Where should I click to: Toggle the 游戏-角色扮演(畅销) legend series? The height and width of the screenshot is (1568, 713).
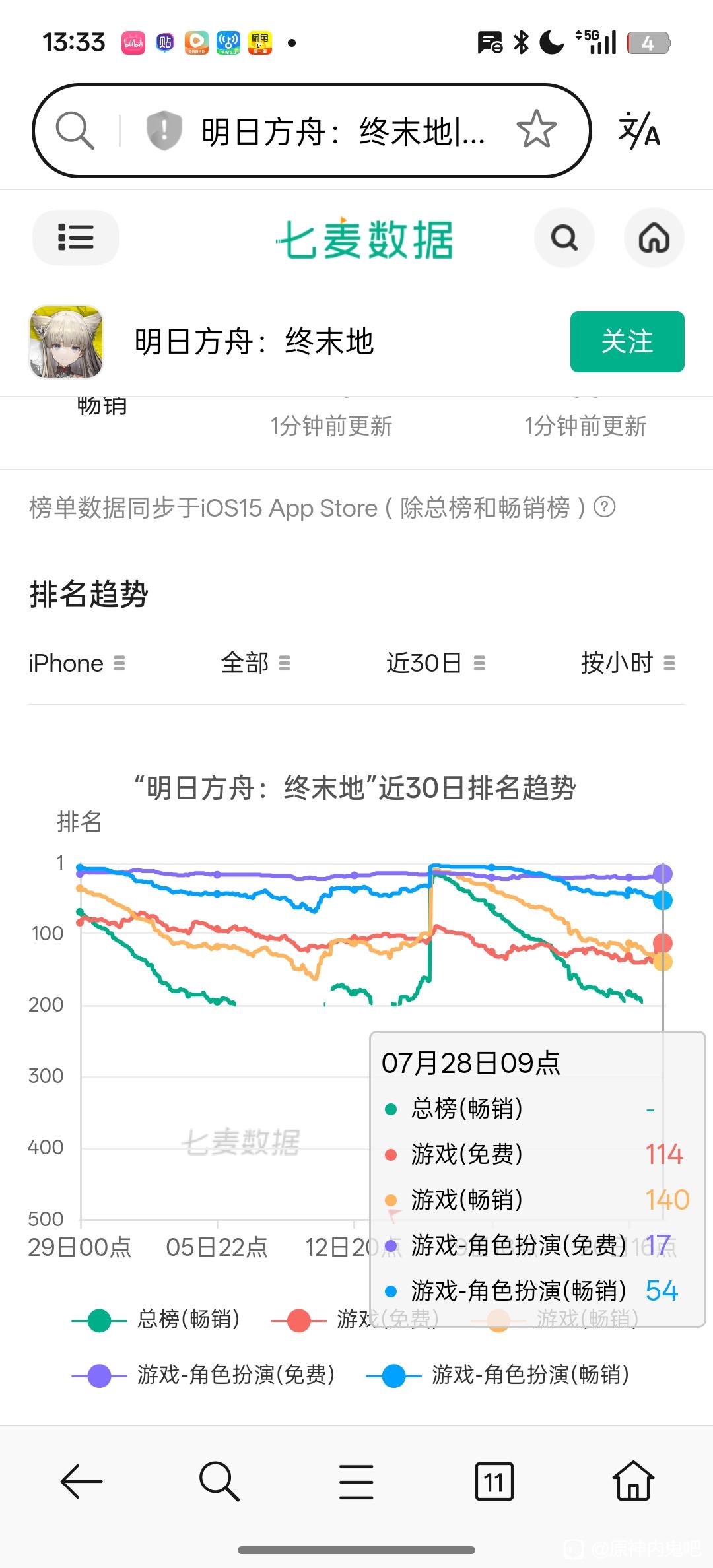tap(498, 1375)
